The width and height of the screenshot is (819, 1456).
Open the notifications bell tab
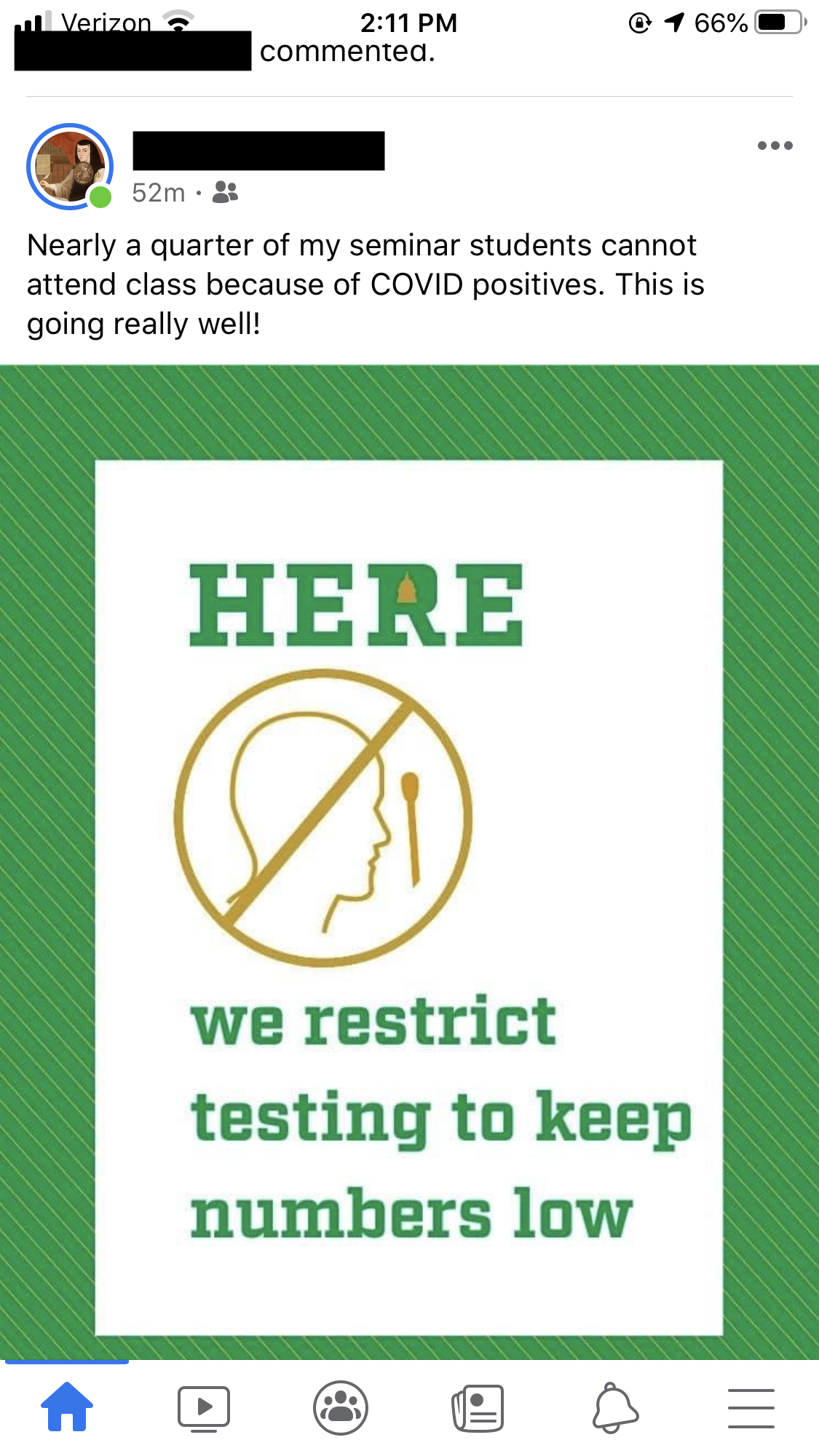614,1408
